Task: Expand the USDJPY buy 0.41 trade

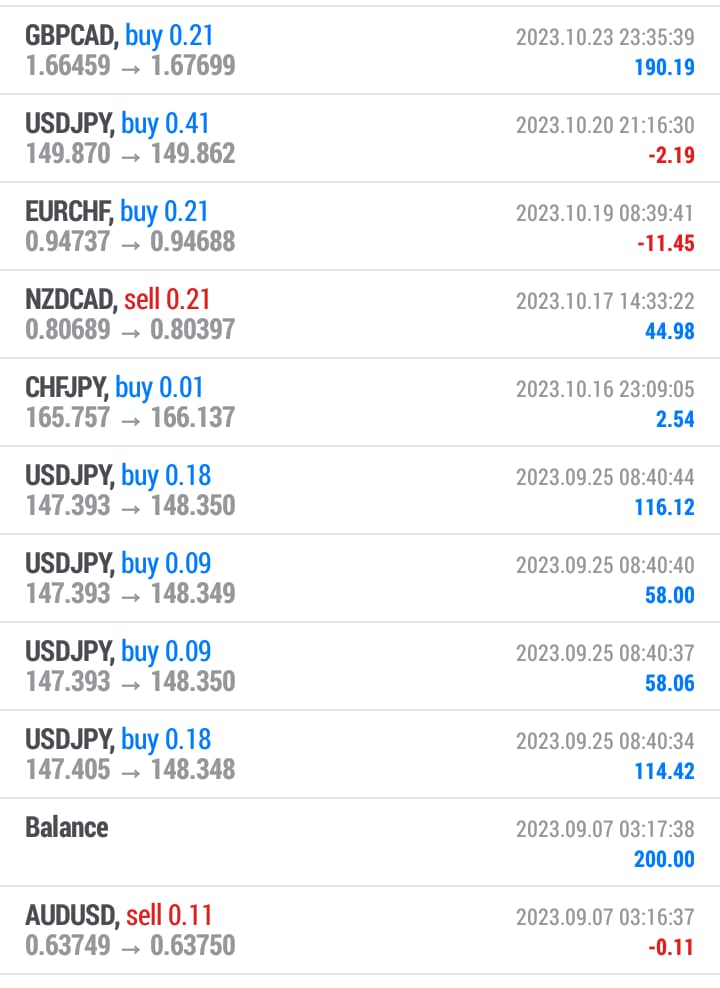Action: coord(360,139)
